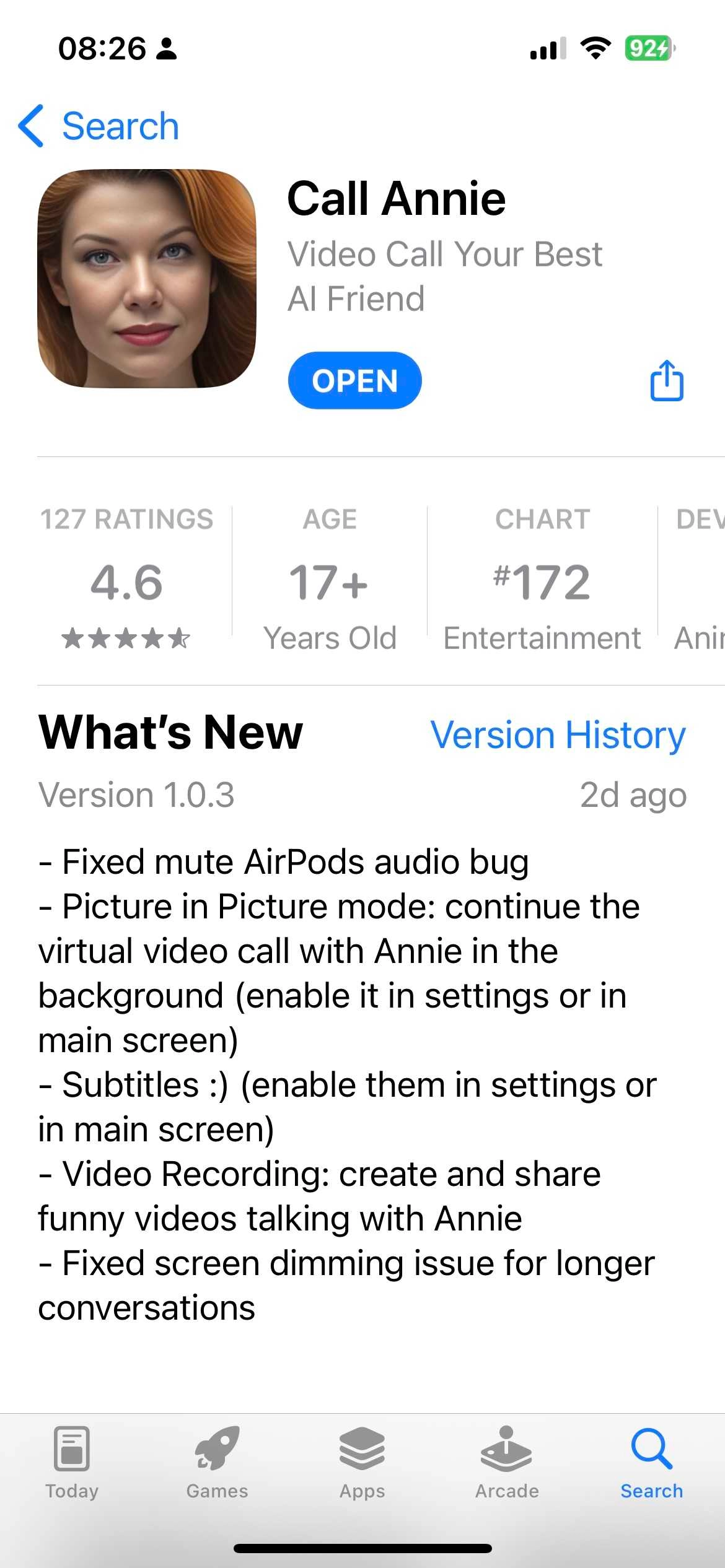This screenshot has height=1568, width=725.
Task: Switch to the Games tab
Action: pos(217,1461)
